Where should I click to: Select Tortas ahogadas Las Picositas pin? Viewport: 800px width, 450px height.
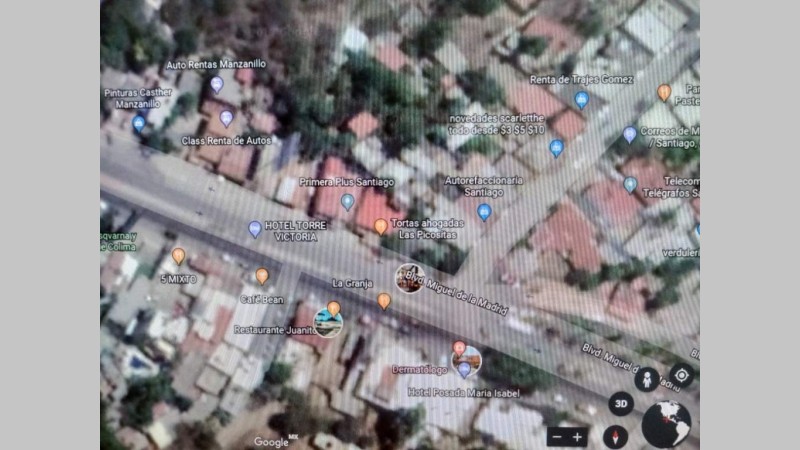[381, 227]
